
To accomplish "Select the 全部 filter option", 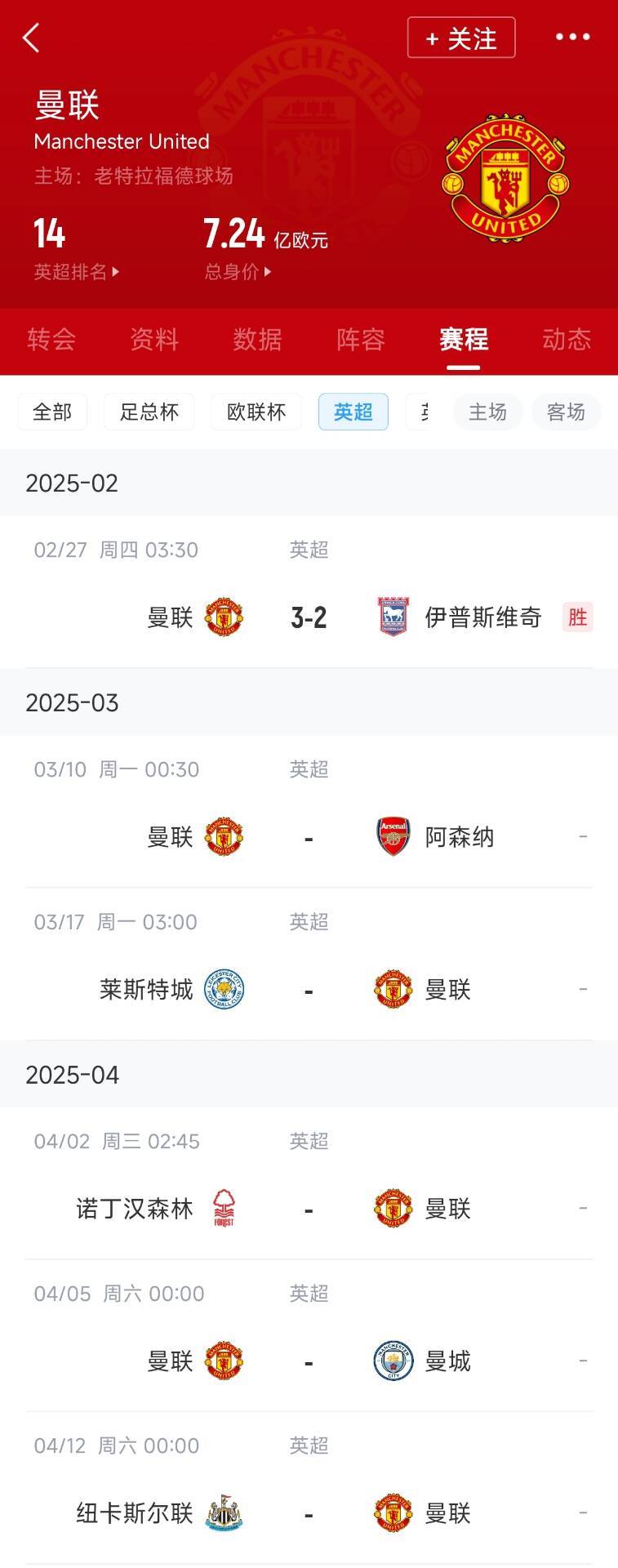I will tap(51, 412).
